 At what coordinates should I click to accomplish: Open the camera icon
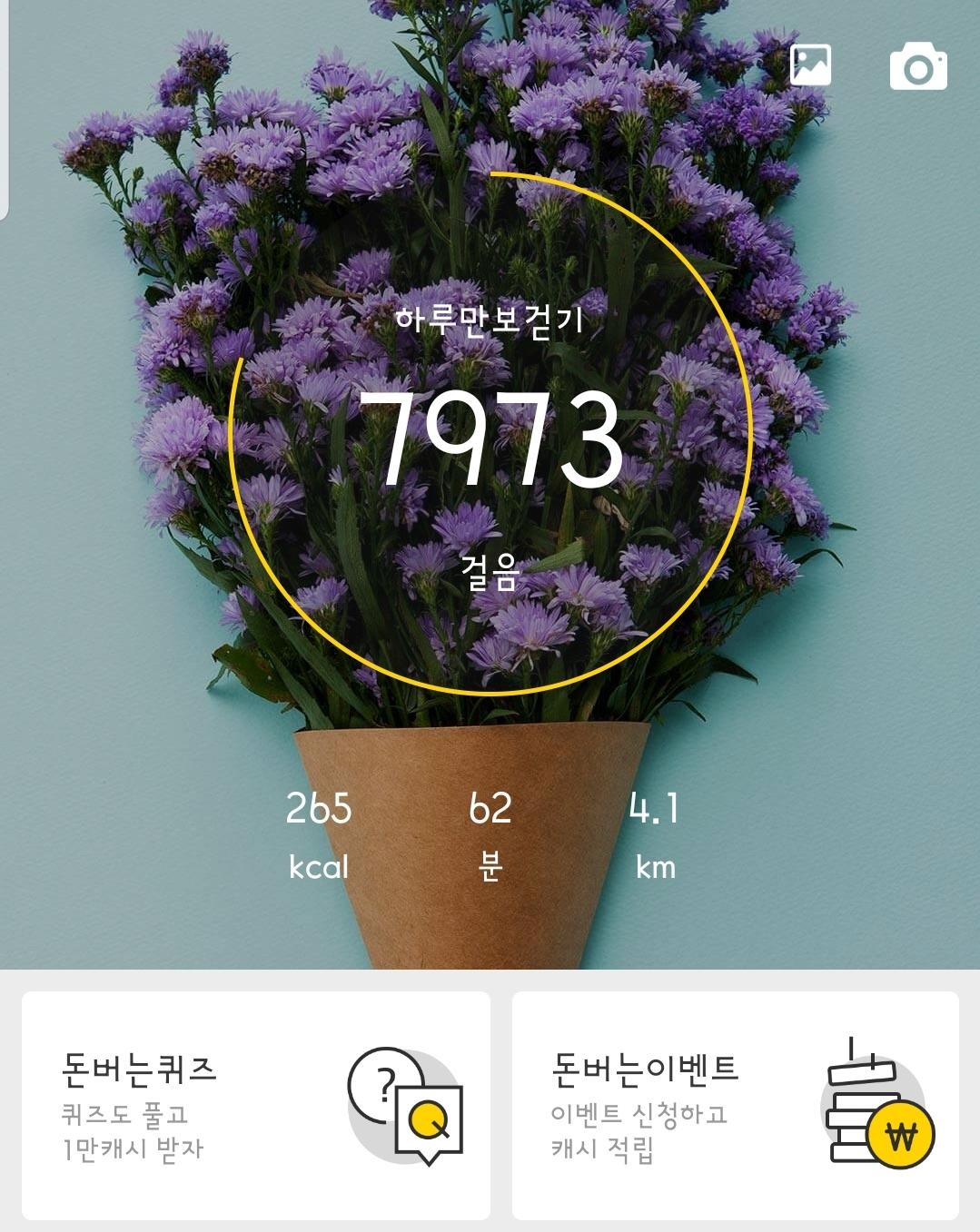[918, 66]
